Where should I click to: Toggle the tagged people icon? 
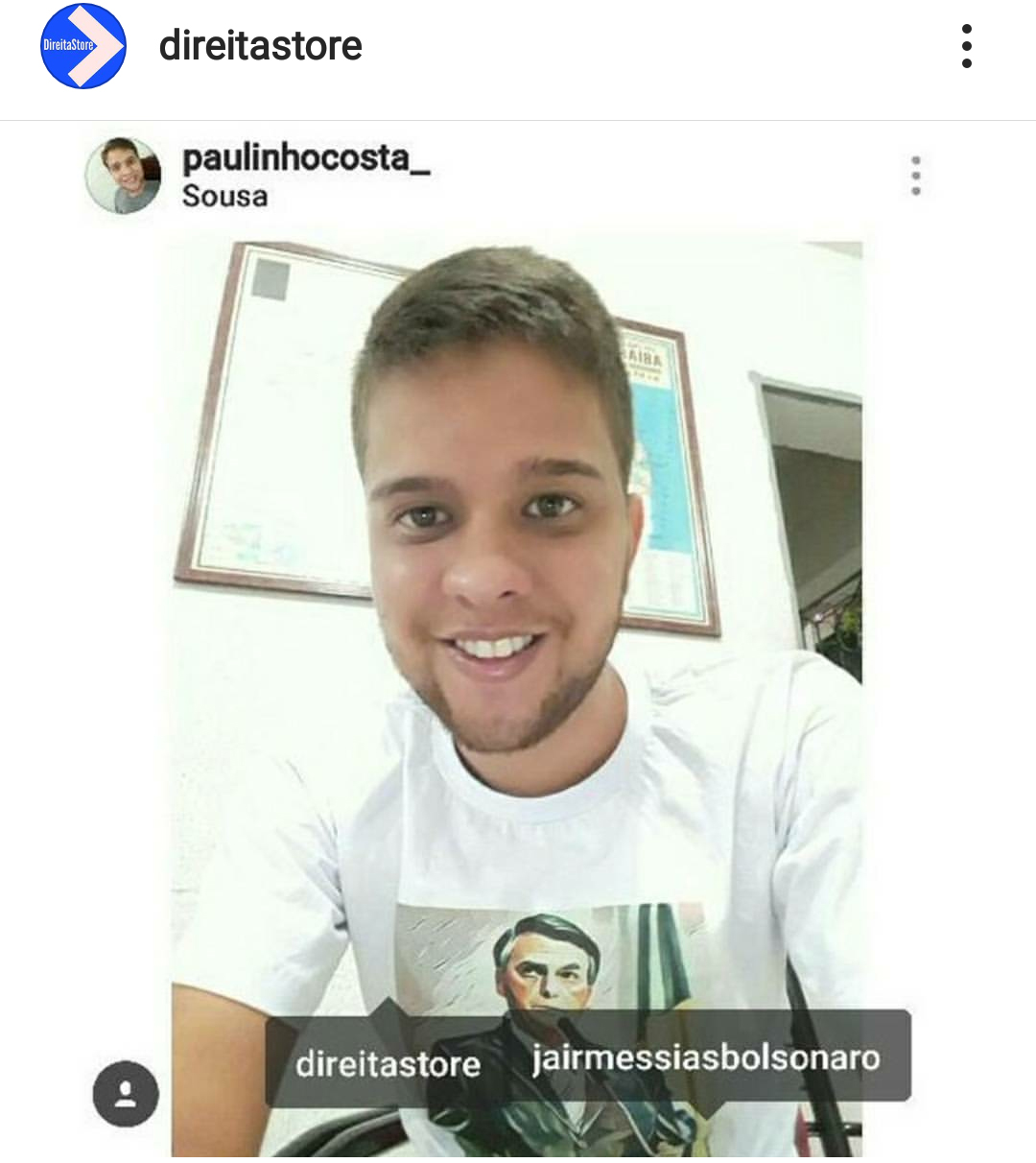point(126,1094)
